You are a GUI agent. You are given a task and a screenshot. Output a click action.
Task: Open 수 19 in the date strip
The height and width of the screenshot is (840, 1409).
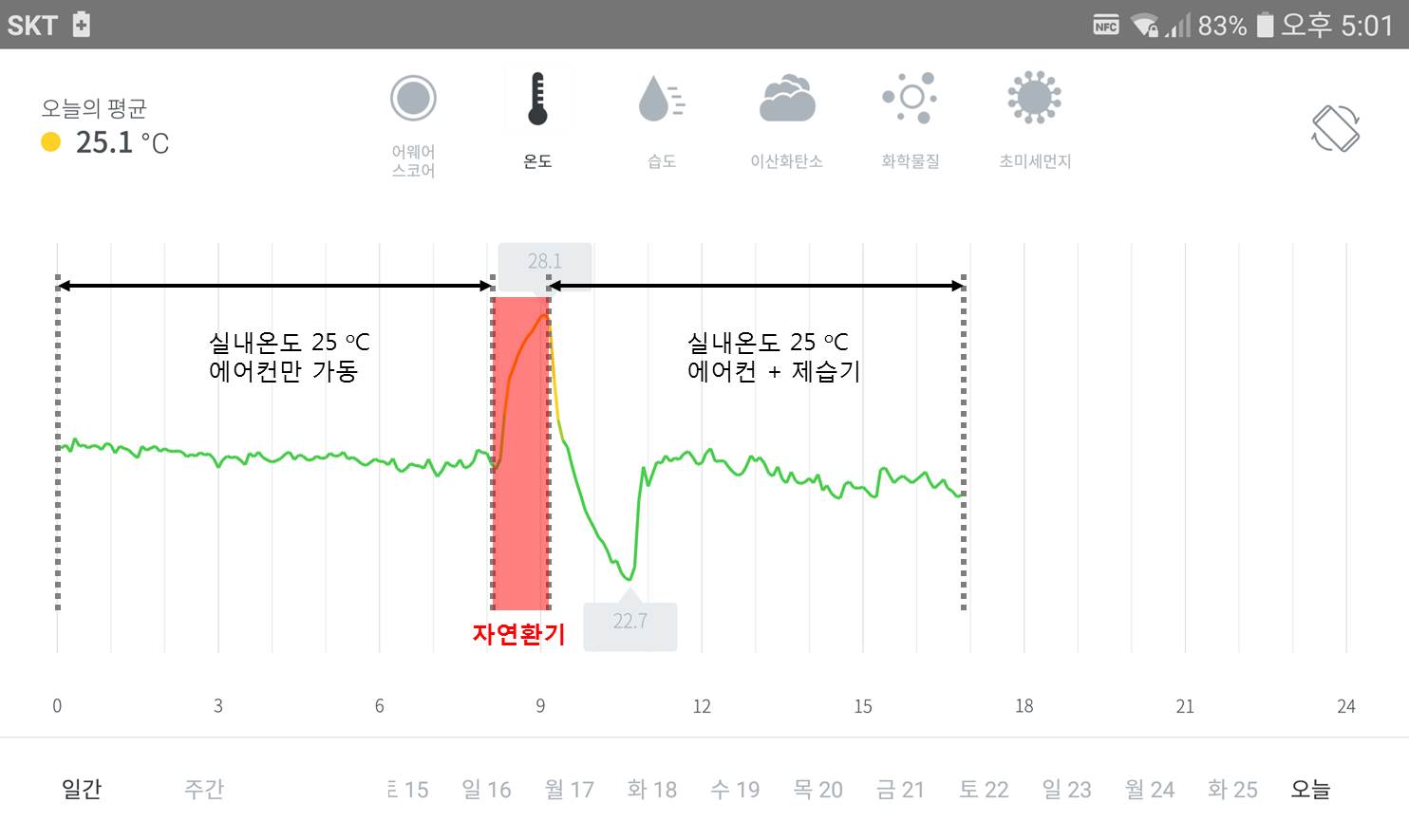pyautogui.click(x=735, y=790)
